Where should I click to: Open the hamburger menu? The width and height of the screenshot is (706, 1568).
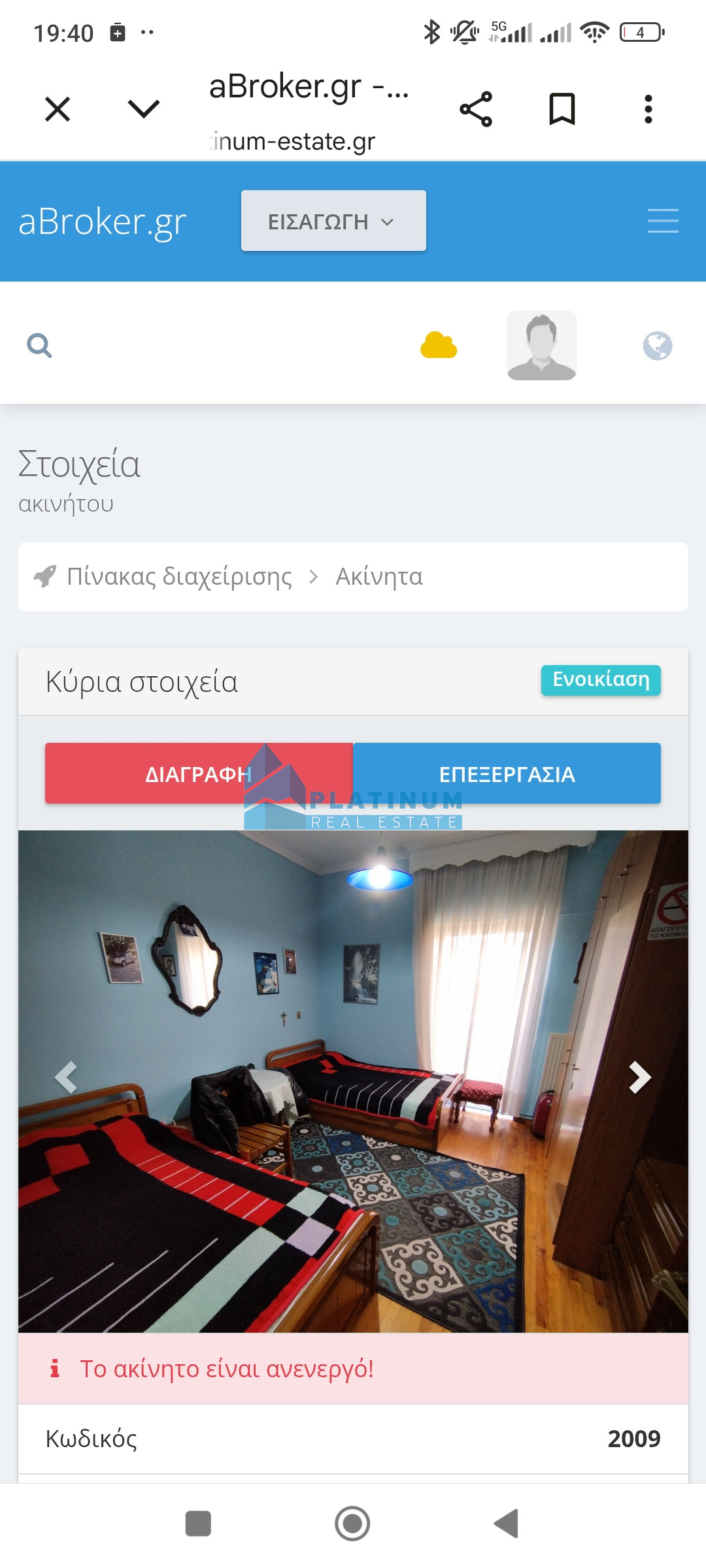662,221
